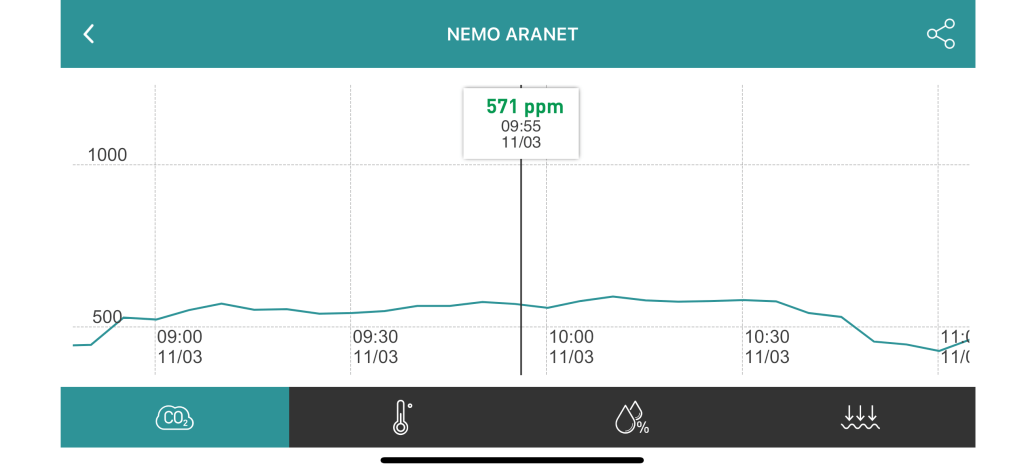
Task: Switch to the atmospheric pressure chart tab
Action: pyautogui.click(x=860, y=417)
